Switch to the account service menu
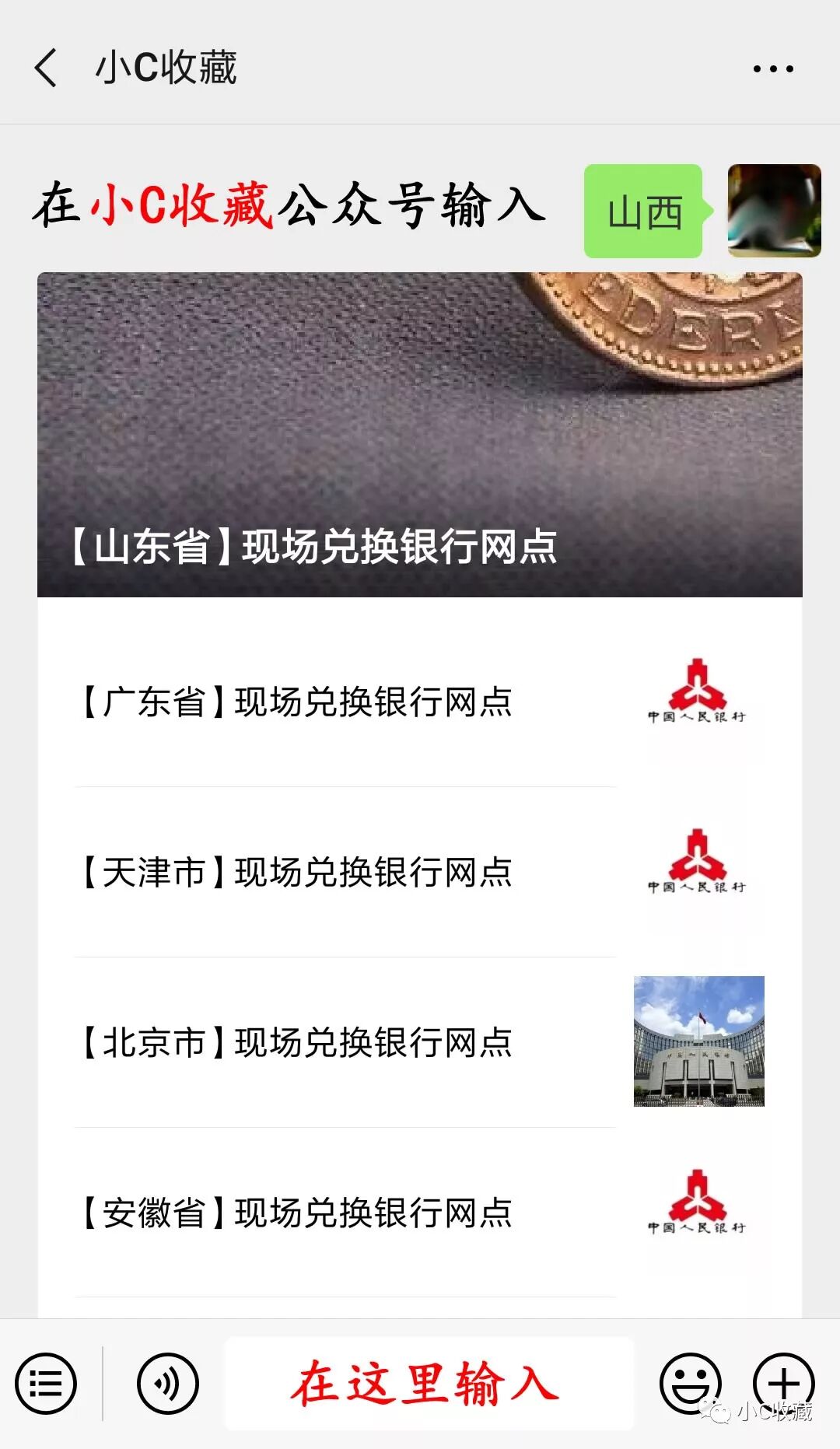 pyautogui.click(x=46, y=1384)
